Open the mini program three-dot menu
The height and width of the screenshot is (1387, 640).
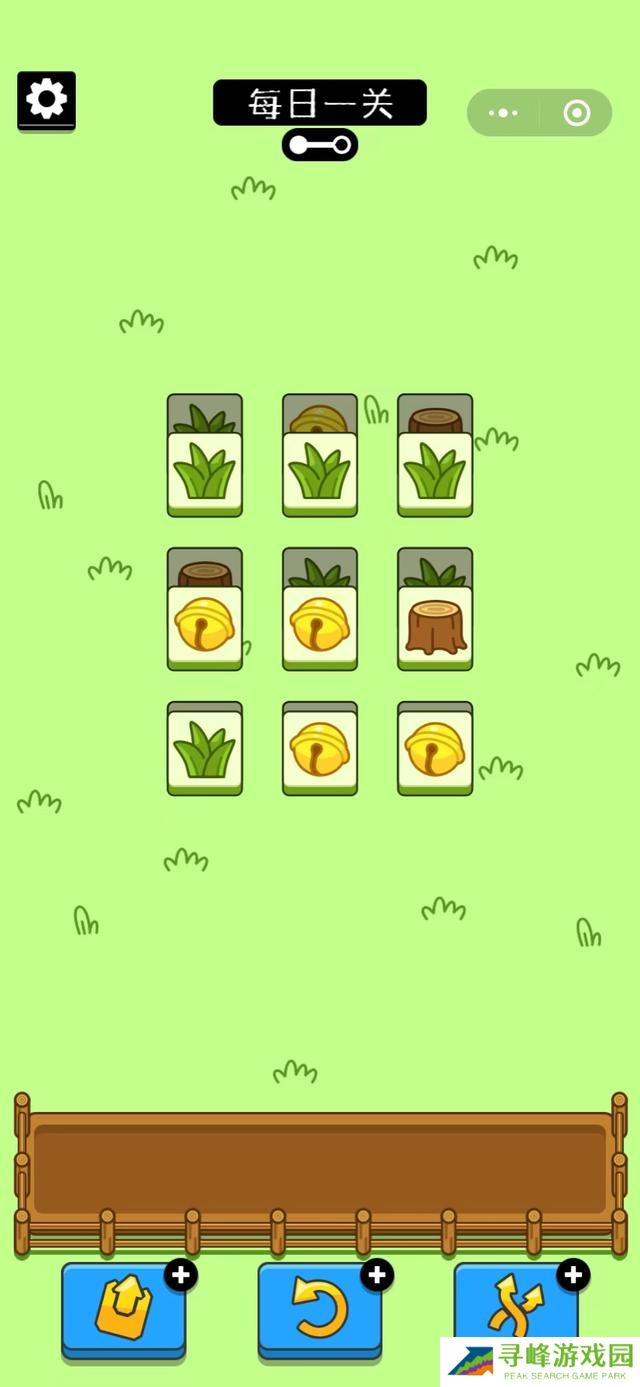tap(503, 113)
